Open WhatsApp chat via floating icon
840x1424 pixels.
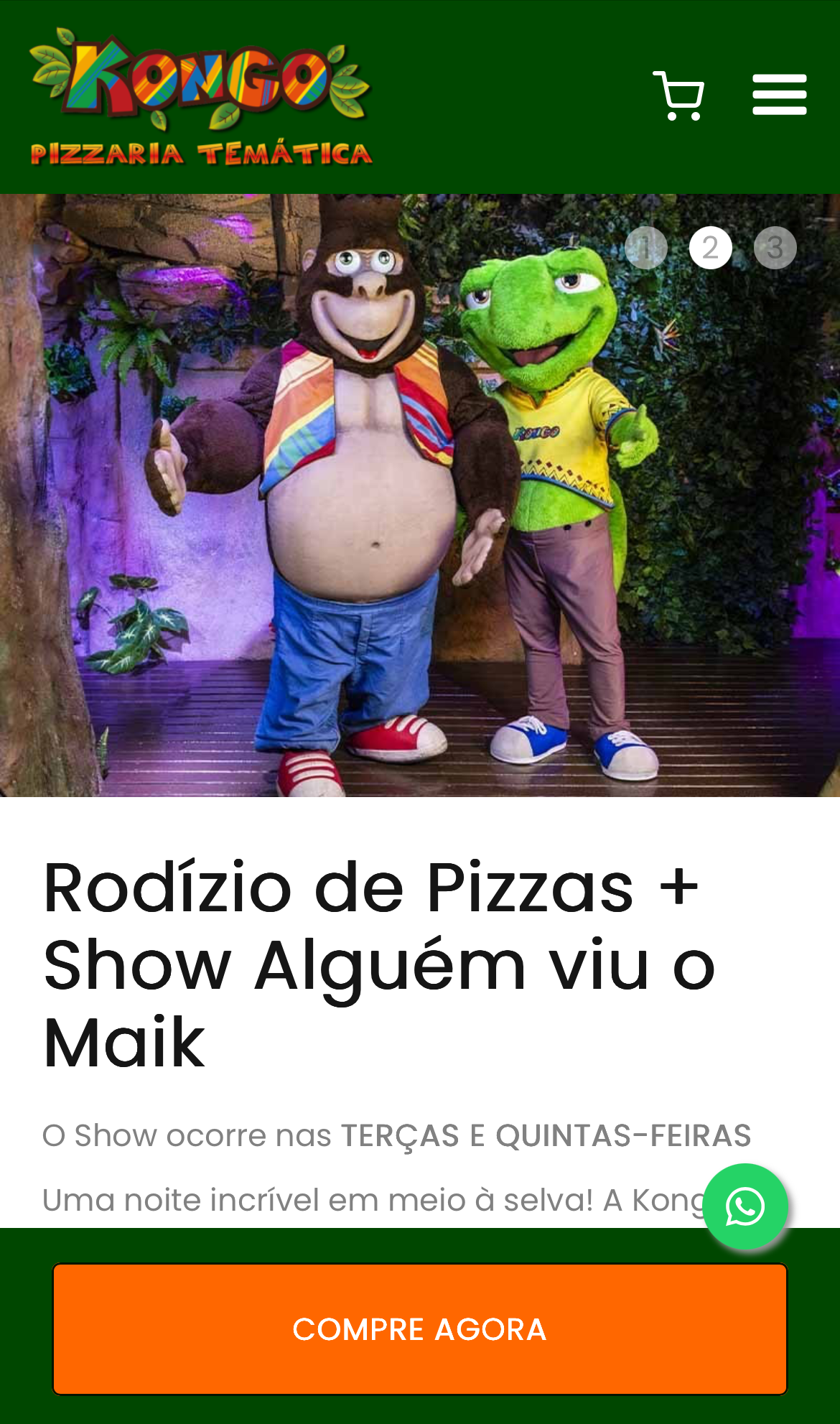pos(747,1206)
